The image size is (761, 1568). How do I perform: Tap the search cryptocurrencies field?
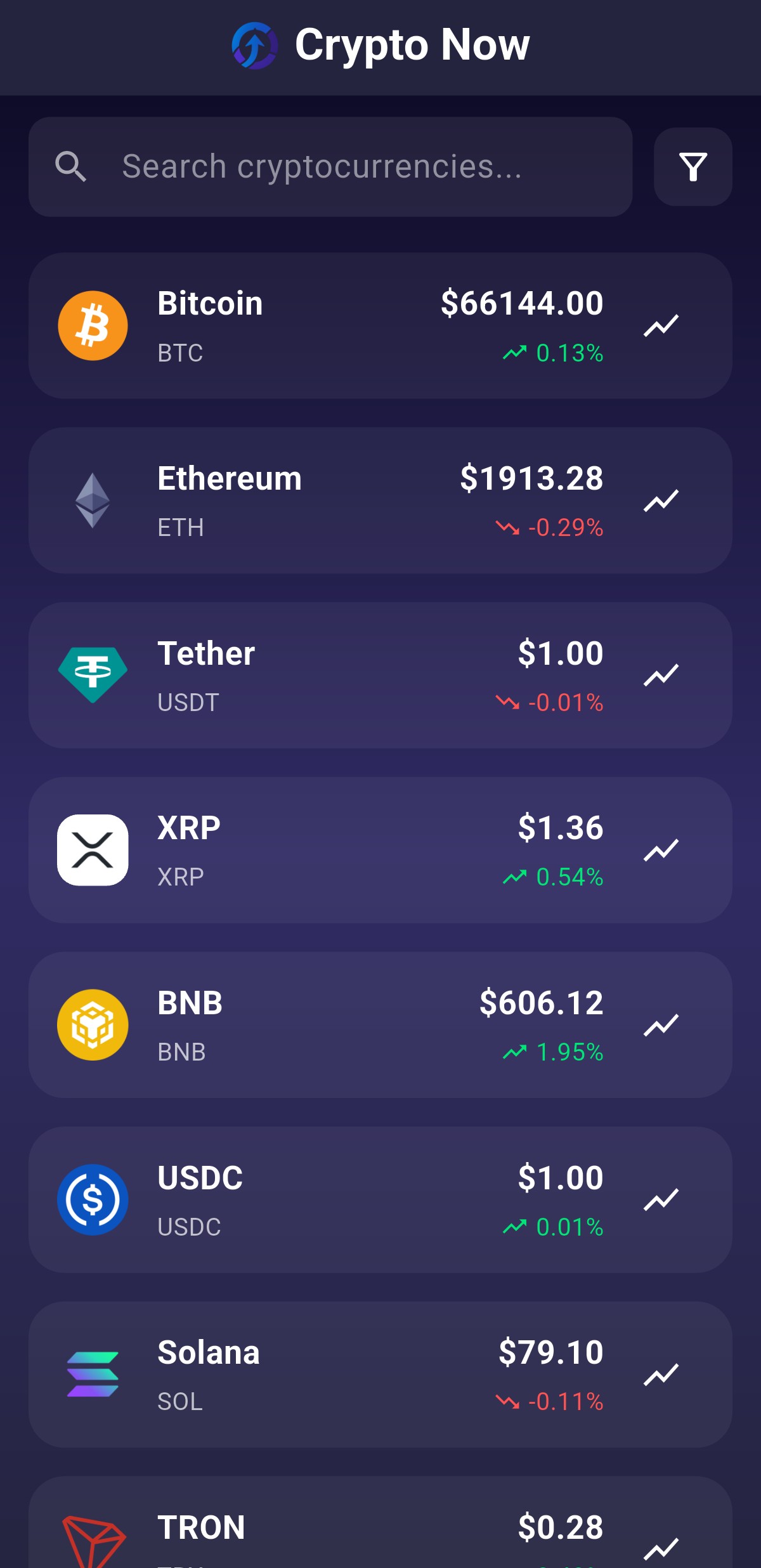(x=330, y=167)
